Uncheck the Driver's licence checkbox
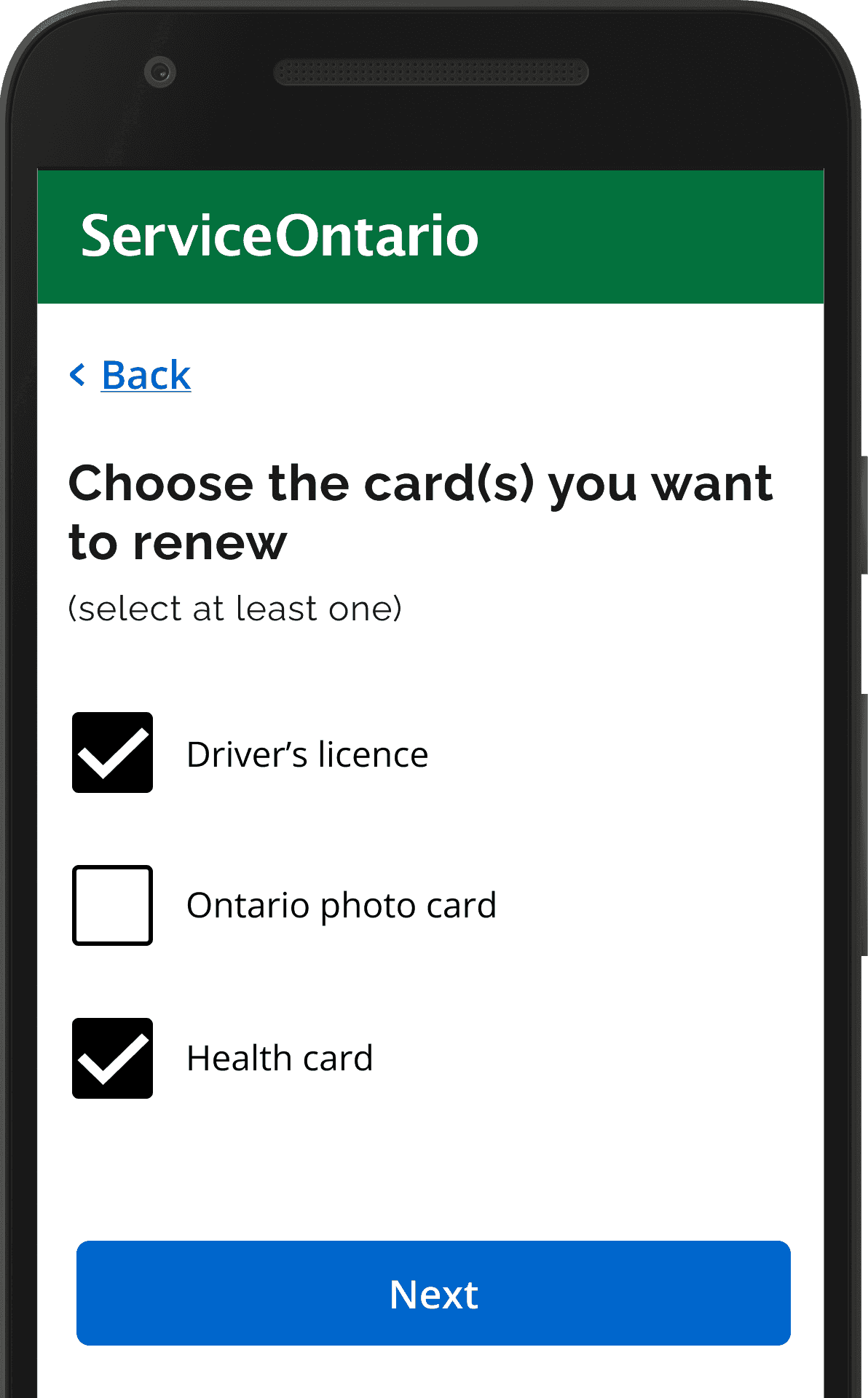 [112, 752]
